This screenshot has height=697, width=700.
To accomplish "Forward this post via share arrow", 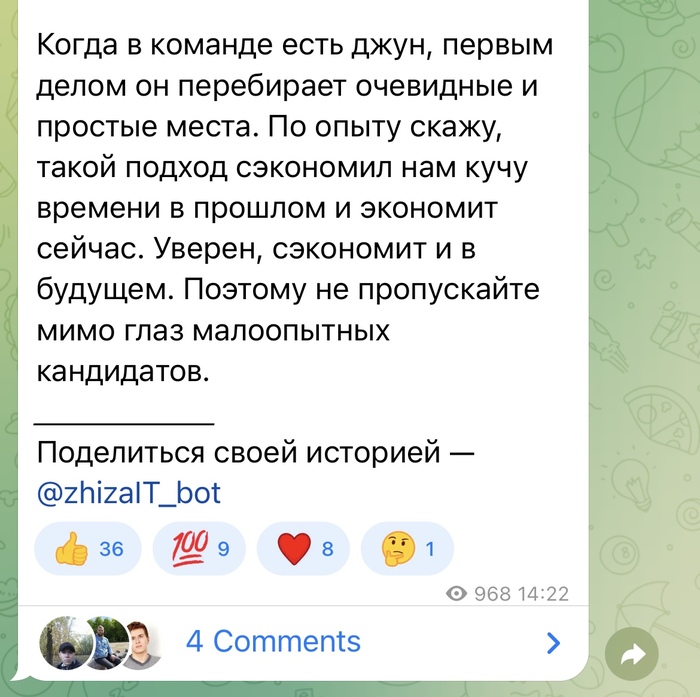I will 634,655.
